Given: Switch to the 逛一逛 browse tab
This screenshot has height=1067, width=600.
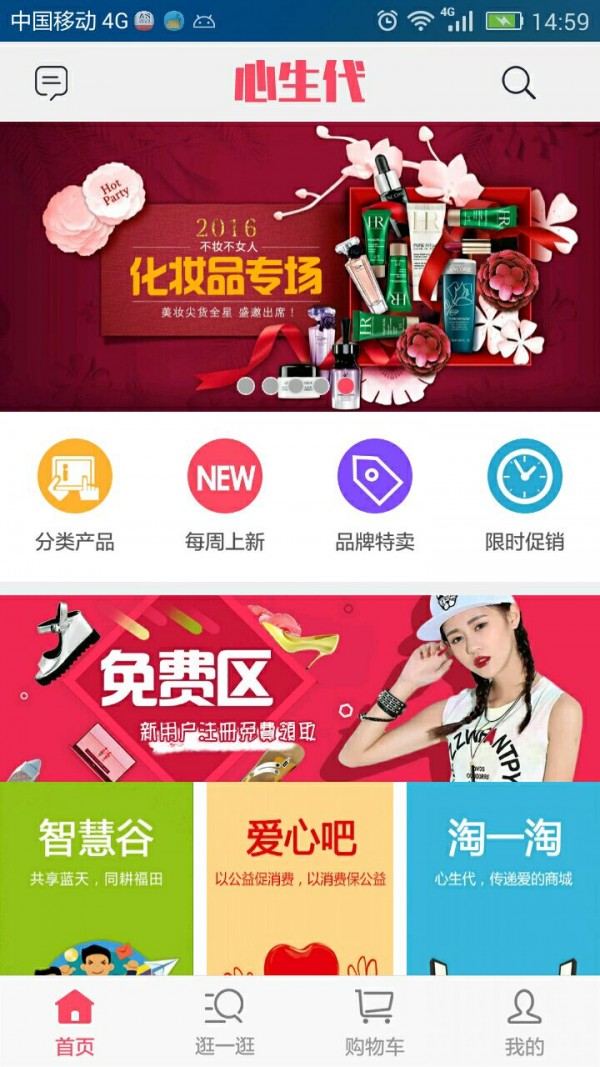Looking at the screenshot, I should coord(225,1022).
